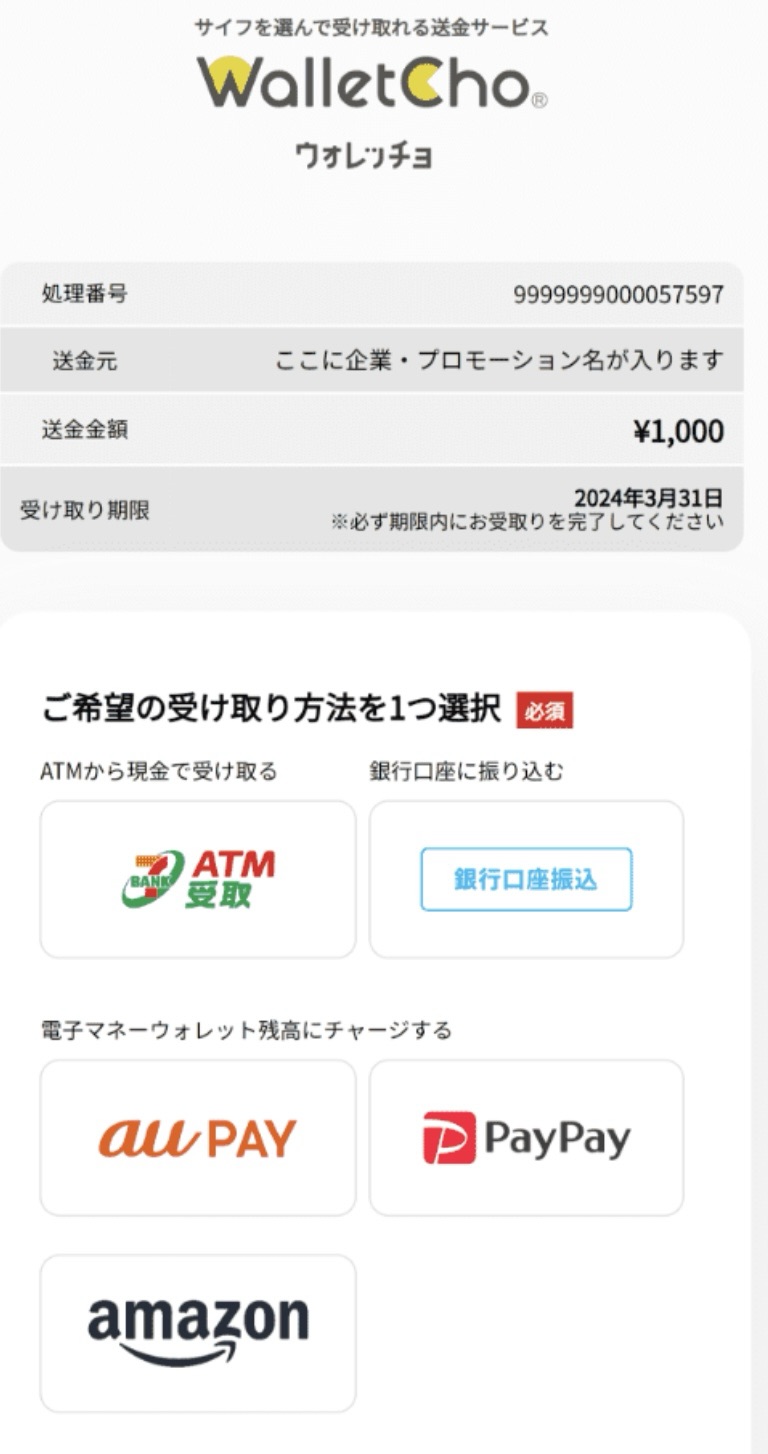Choose the 銀行口座振込 bank transfer option

coord(526,879)
